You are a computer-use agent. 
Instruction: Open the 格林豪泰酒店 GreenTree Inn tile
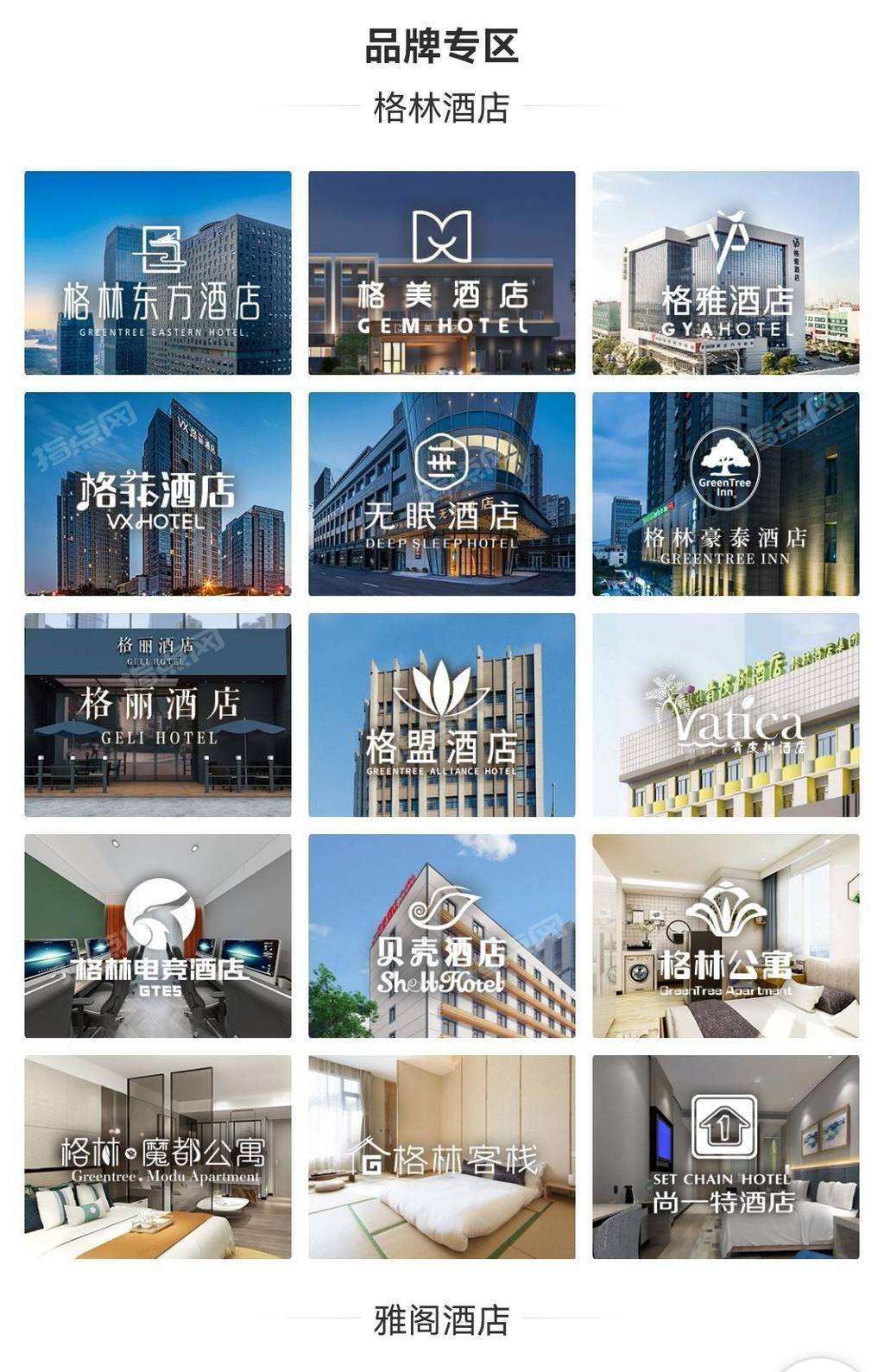pyautogui.click(x=725, y=494)
